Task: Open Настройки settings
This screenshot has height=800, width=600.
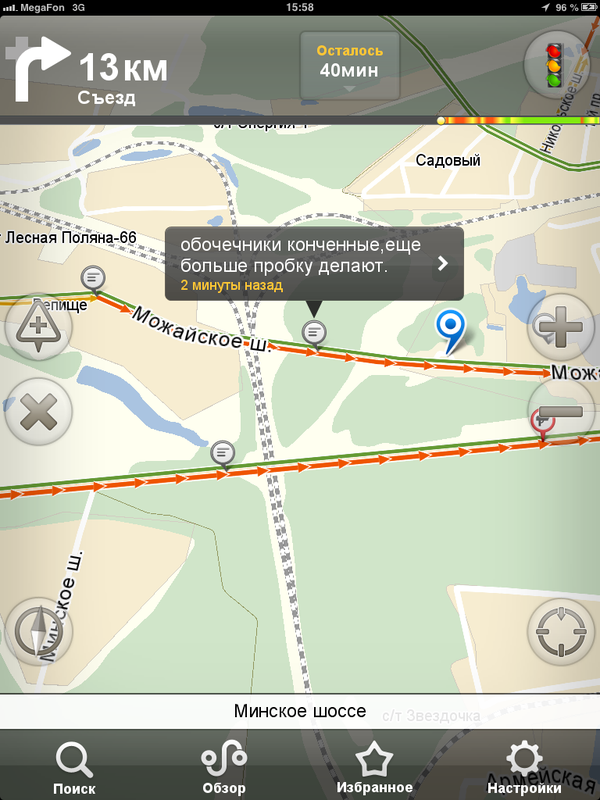Action: click(x=524, y=768)
